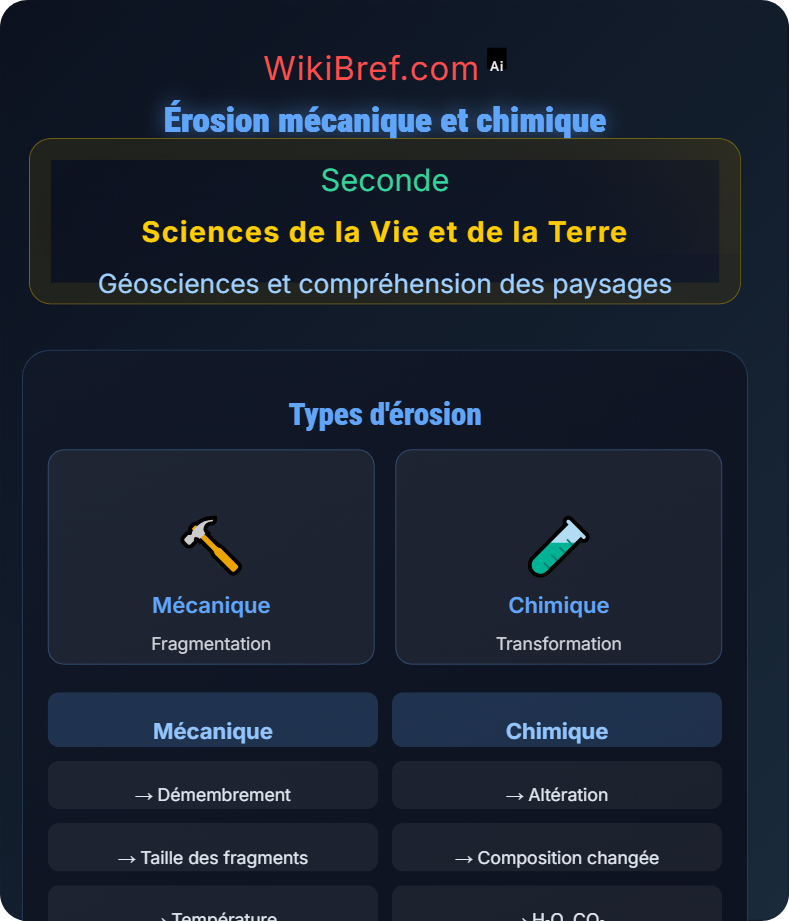
Task: Expand the Composition changée entry
Action: coord(557,857)
